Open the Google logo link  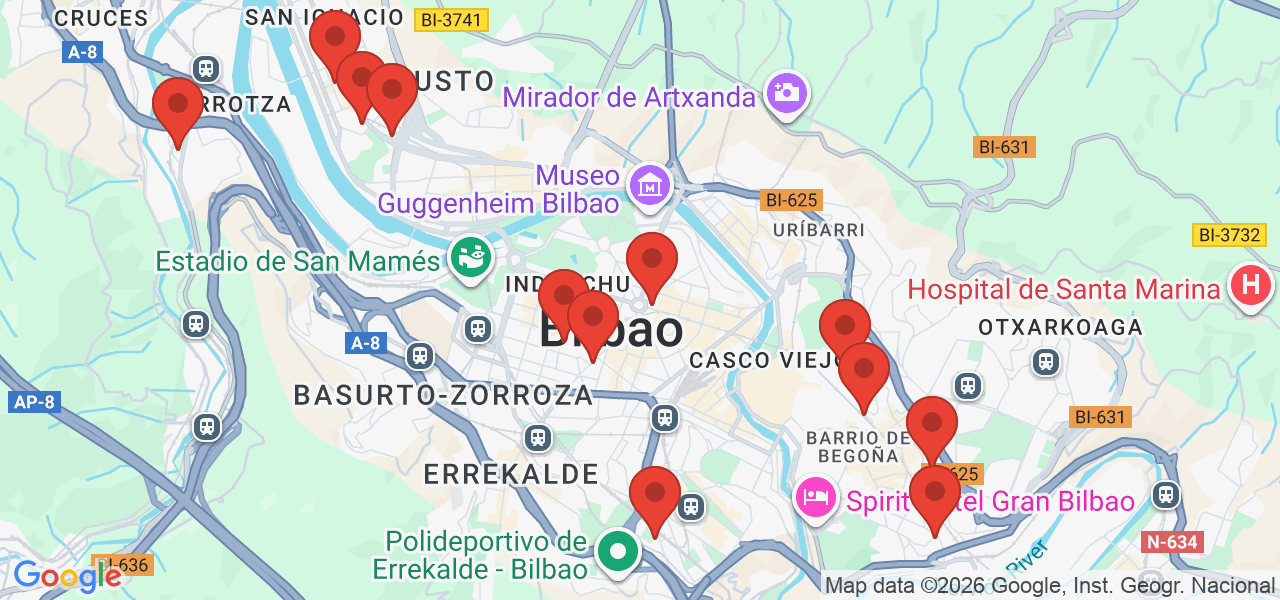66,577
